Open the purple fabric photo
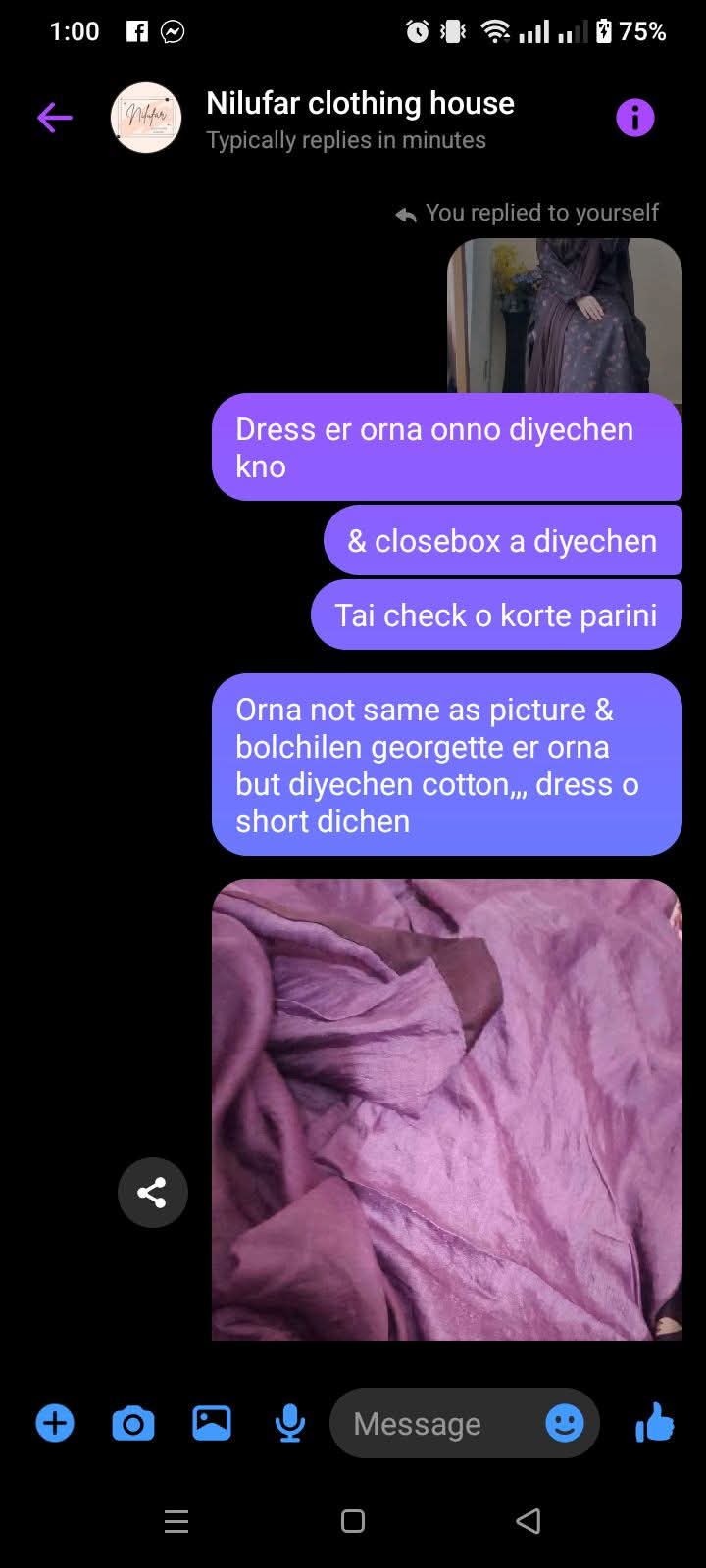The height and width of the screenshot is (1568, 706). click(x=447, y=1109)
